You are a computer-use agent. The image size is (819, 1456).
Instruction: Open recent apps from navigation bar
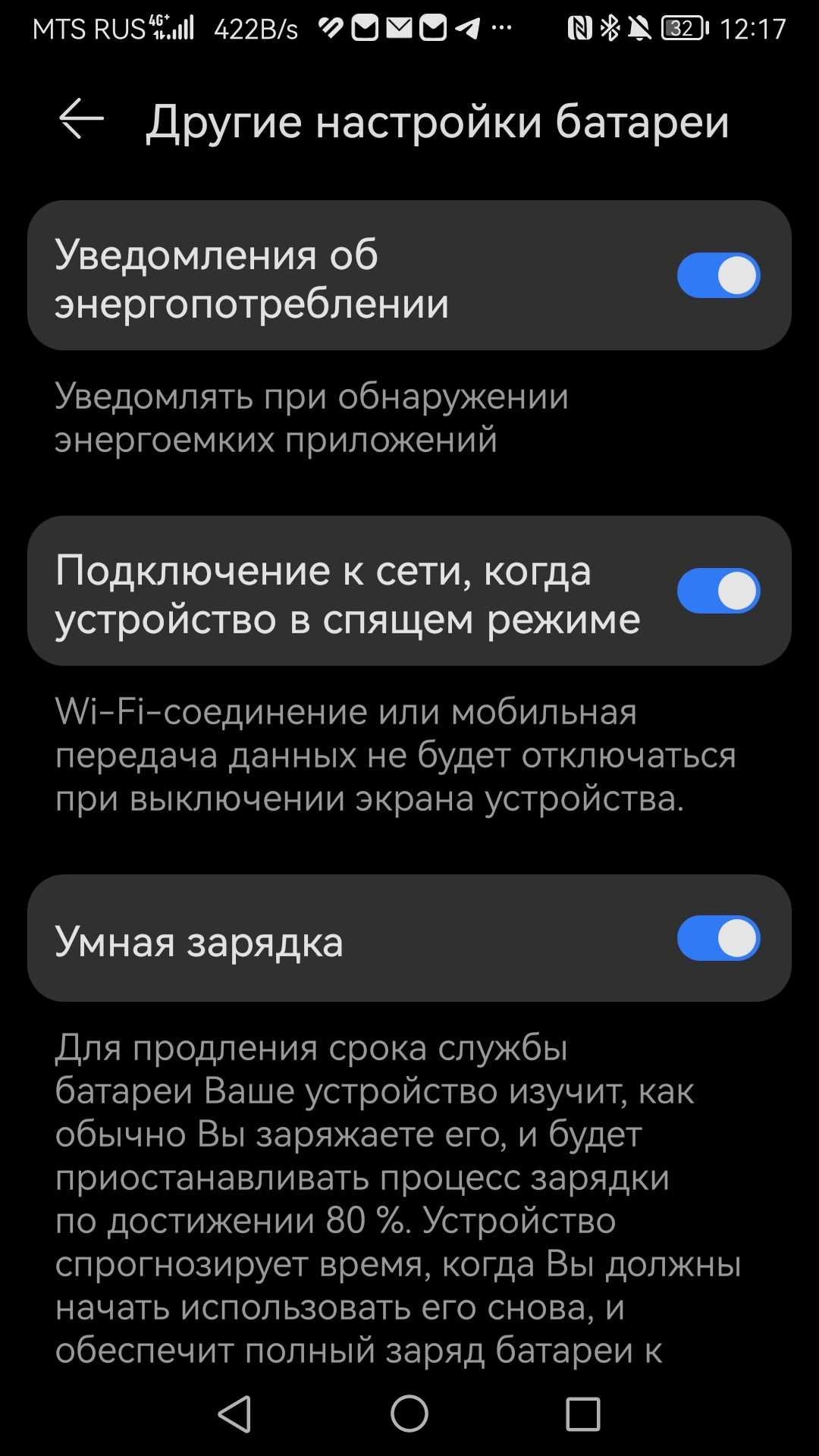[582, 1414]
